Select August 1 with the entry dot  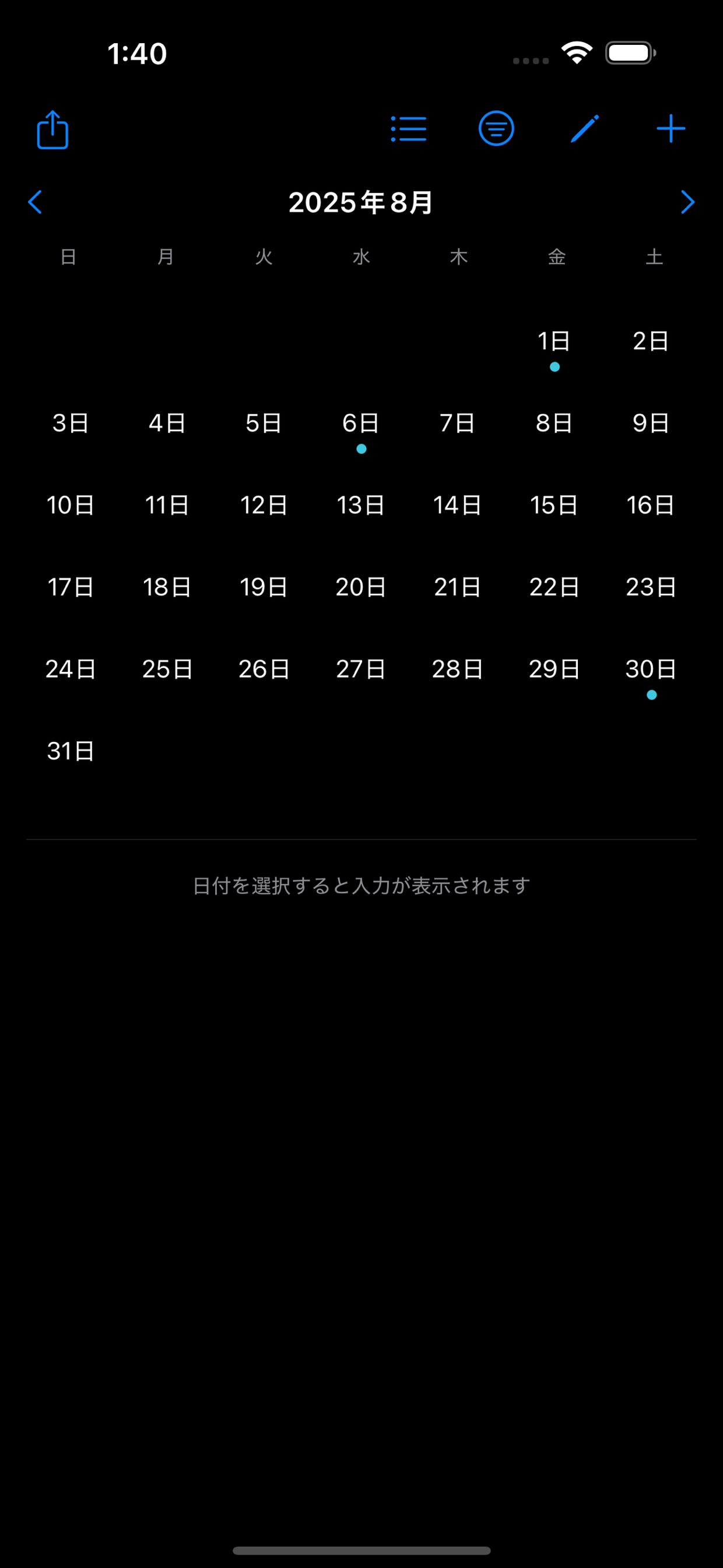tap(554, 341)
